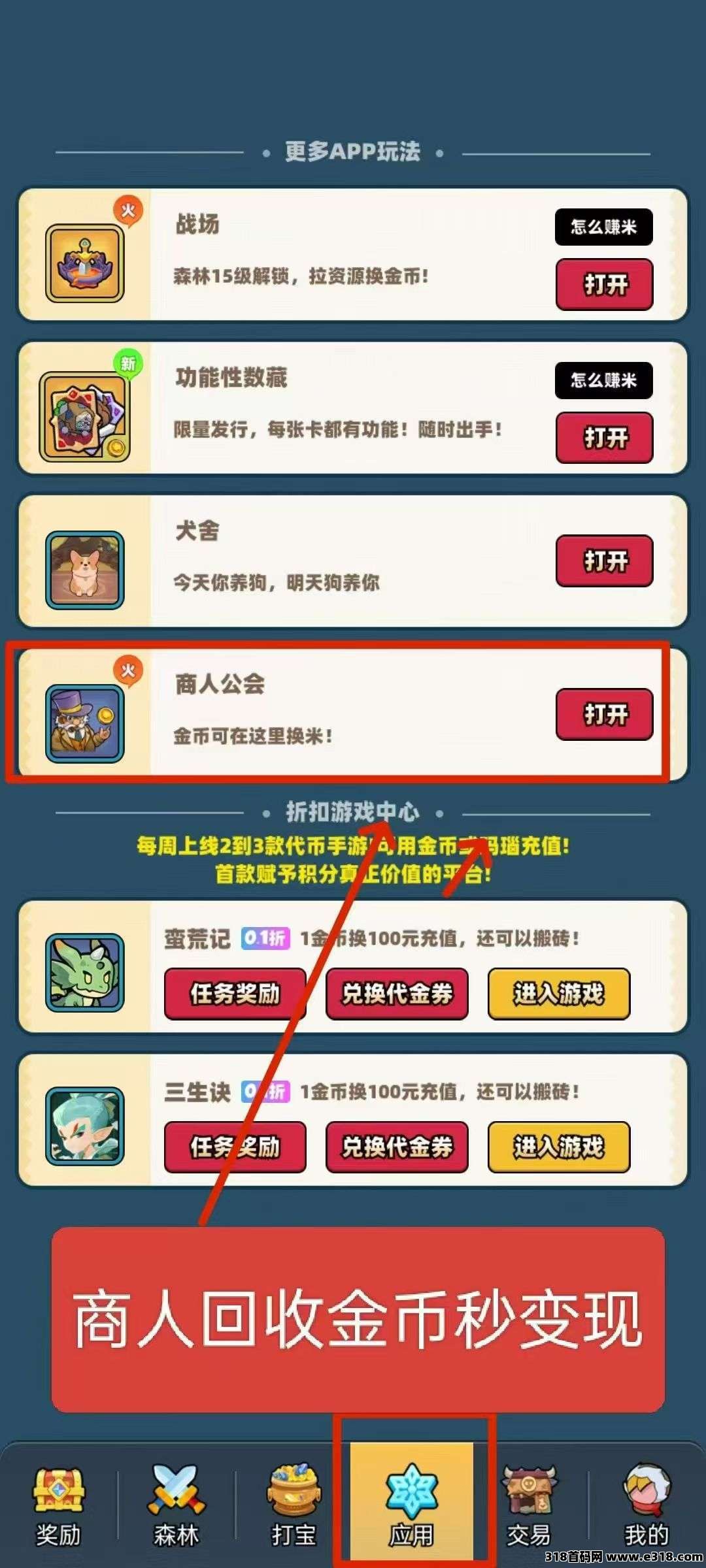This screenshot has width=706, height=1568.
Task: Open the 我的 profile tab
Action: click(647, 1504)
